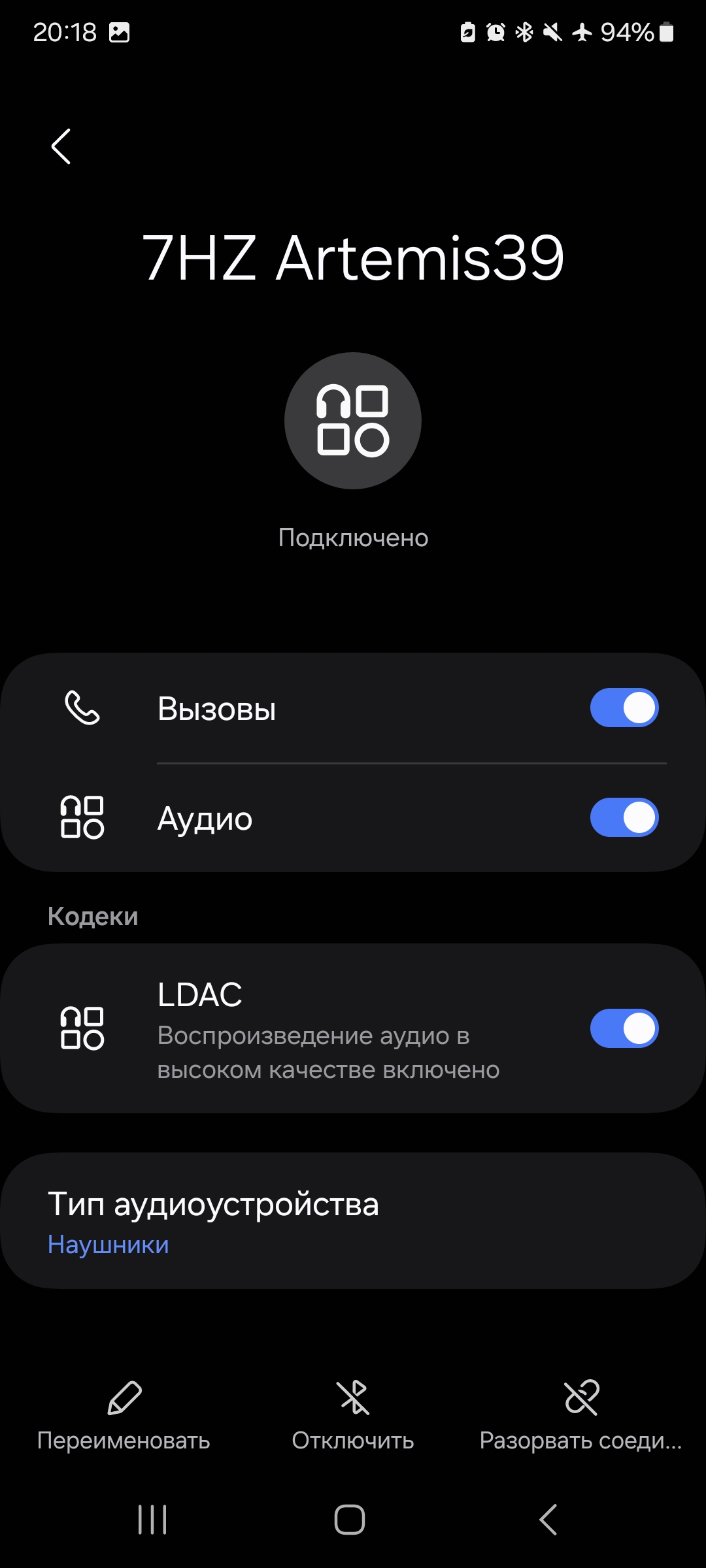The height and width of the screenshot is (1568, 706).
Task: Select Отключить to disconnect the device
Action: click(x=353, y=1415)
